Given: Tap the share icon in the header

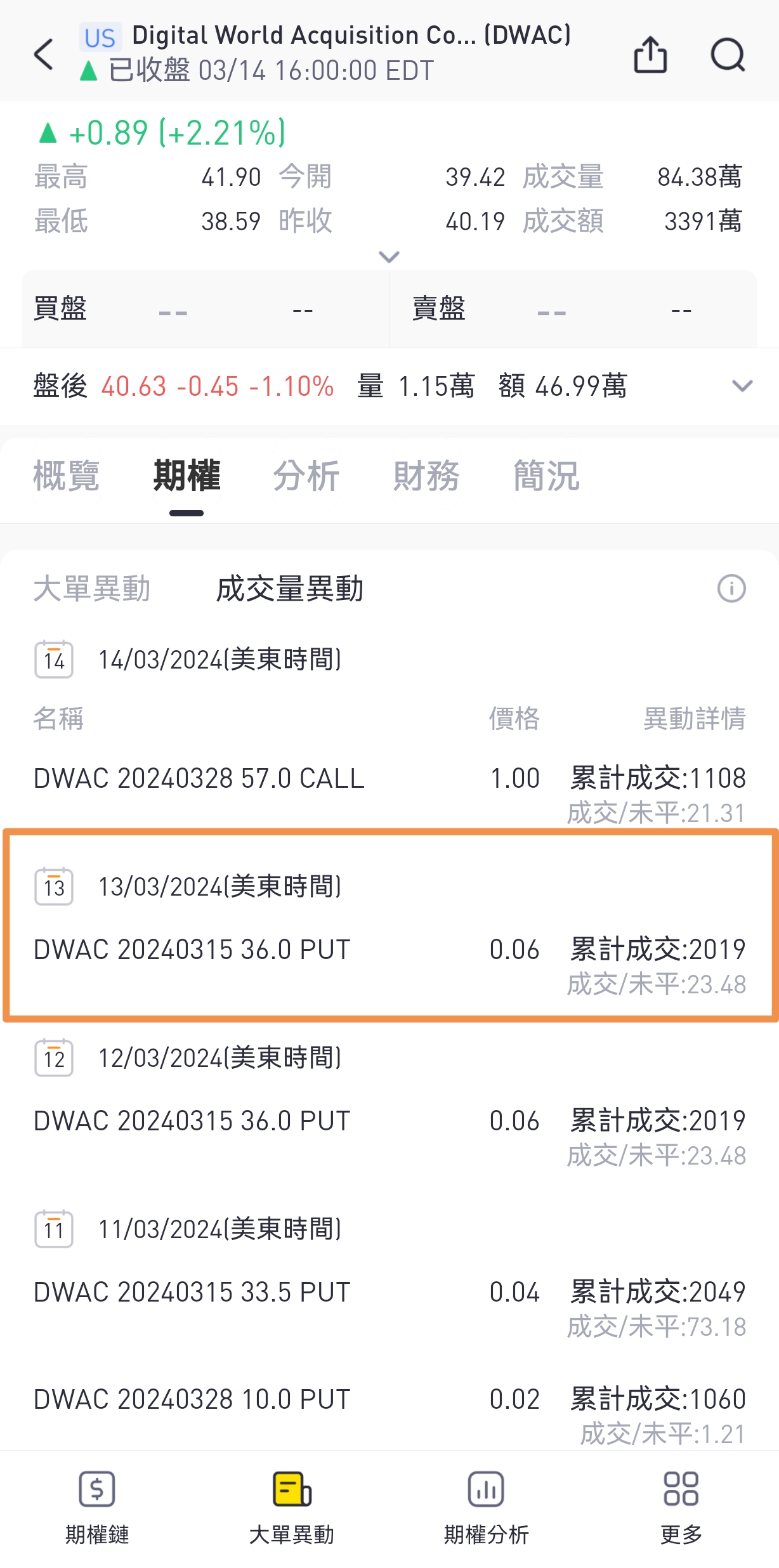Looking at the screenshot, I should pyautogui.click(x=650, y=56).
